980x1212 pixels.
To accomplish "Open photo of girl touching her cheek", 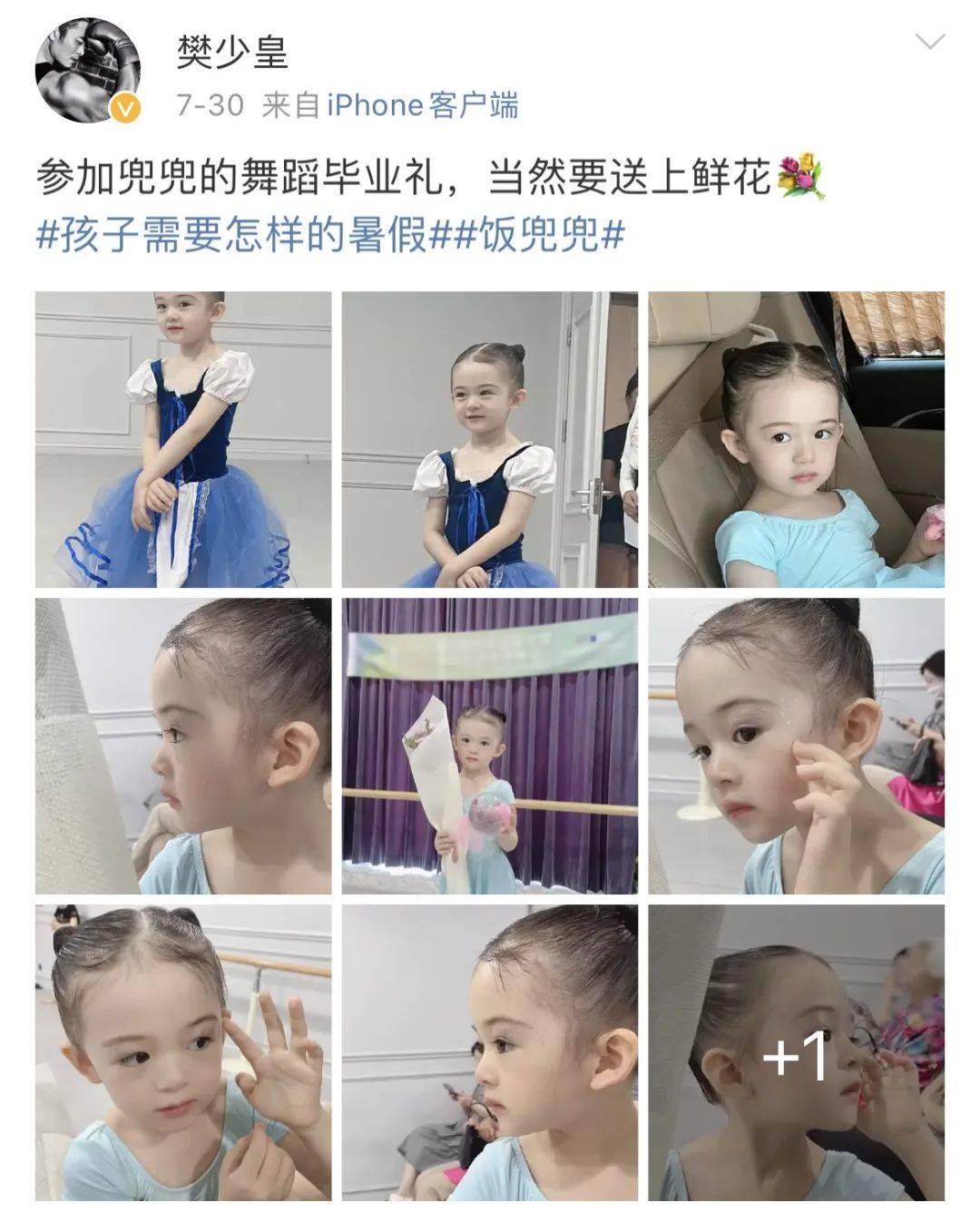I will (796, 746).
